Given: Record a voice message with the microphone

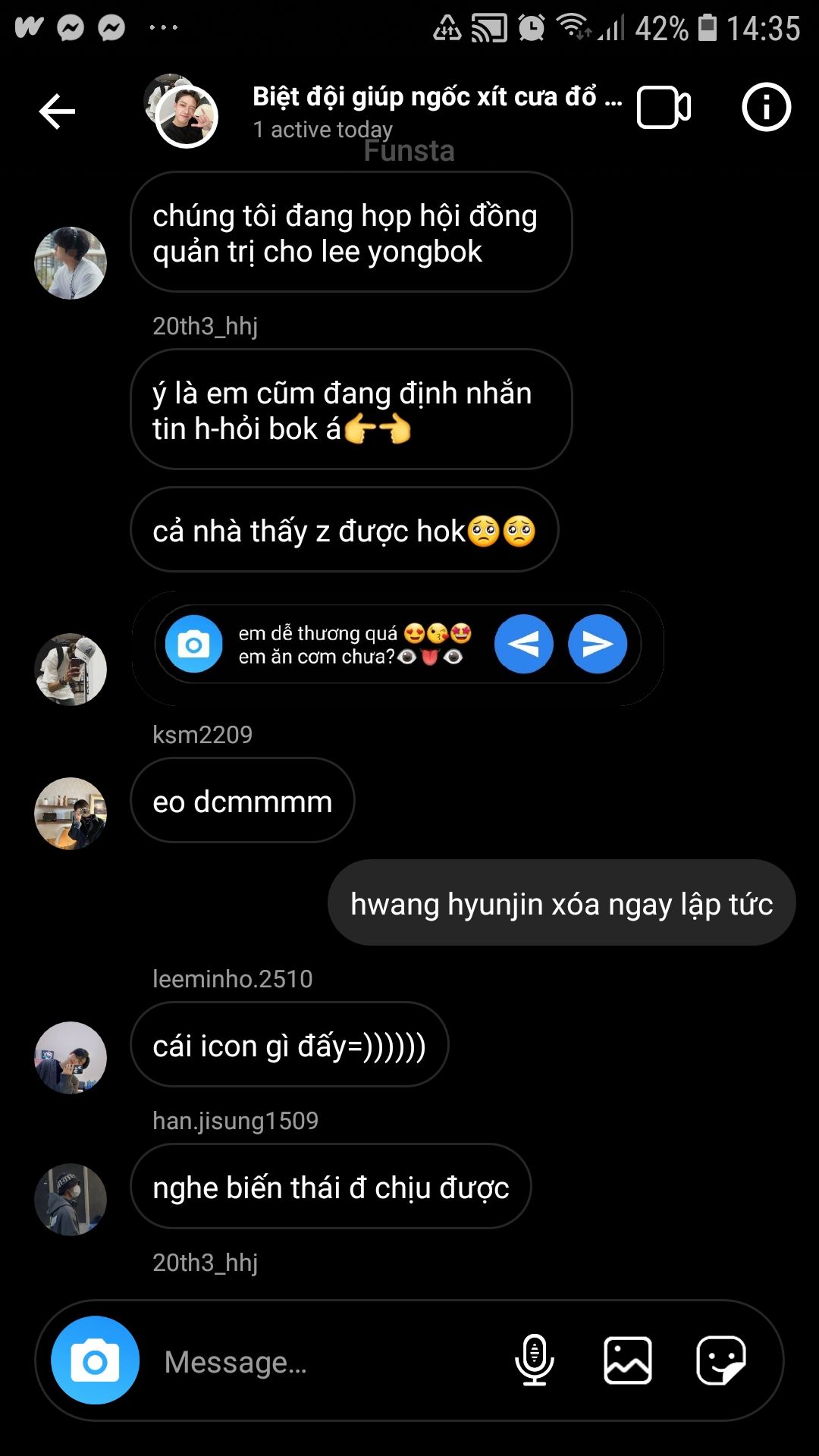Looking at the screenshot, I should (535, 1360).
